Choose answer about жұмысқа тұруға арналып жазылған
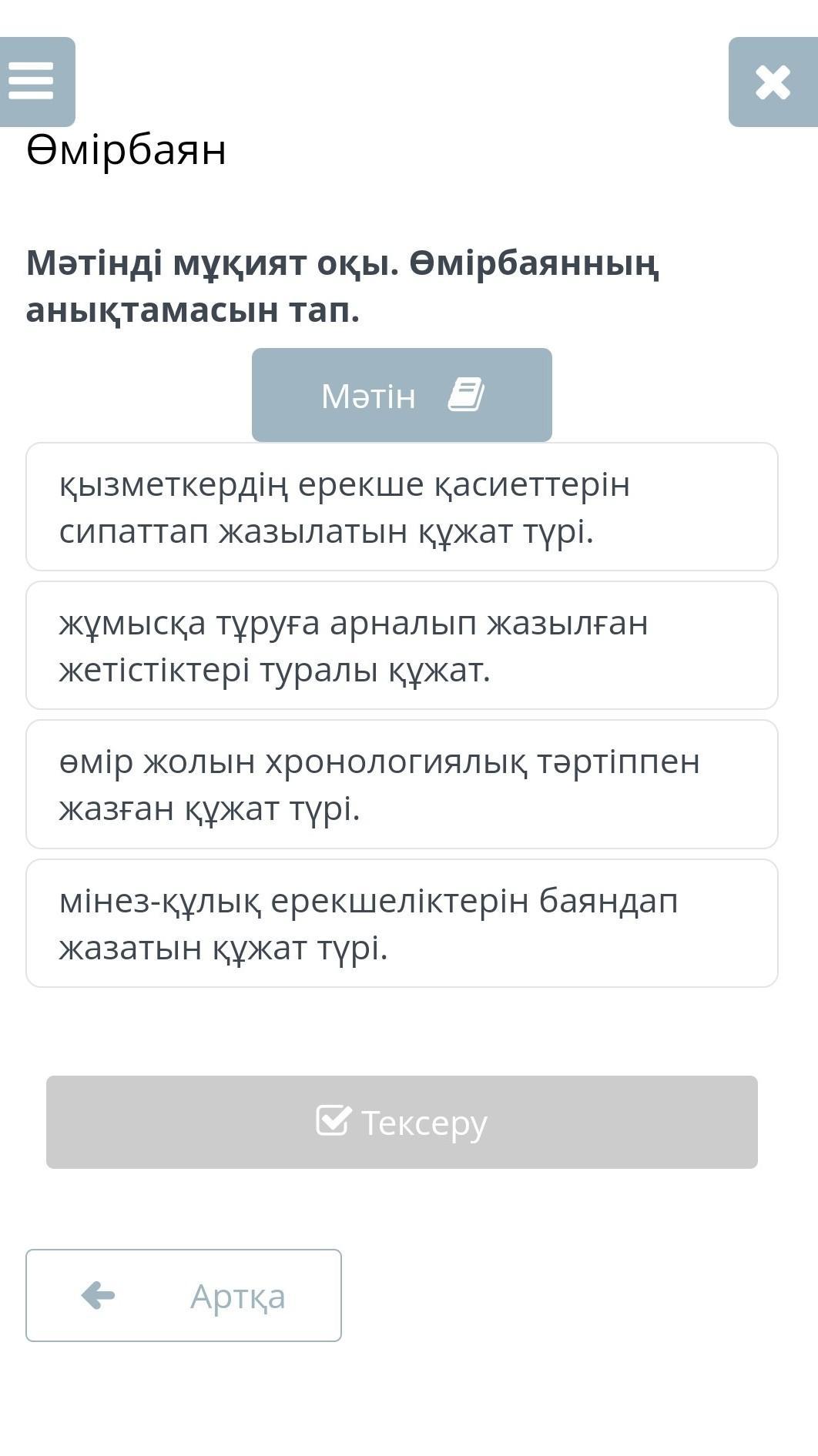 click(x=402, y=645)
